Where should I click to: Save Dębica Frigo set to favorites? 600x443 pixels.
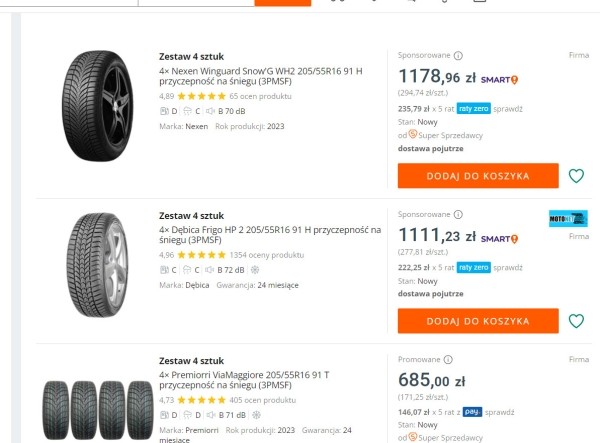click(576, 321)
